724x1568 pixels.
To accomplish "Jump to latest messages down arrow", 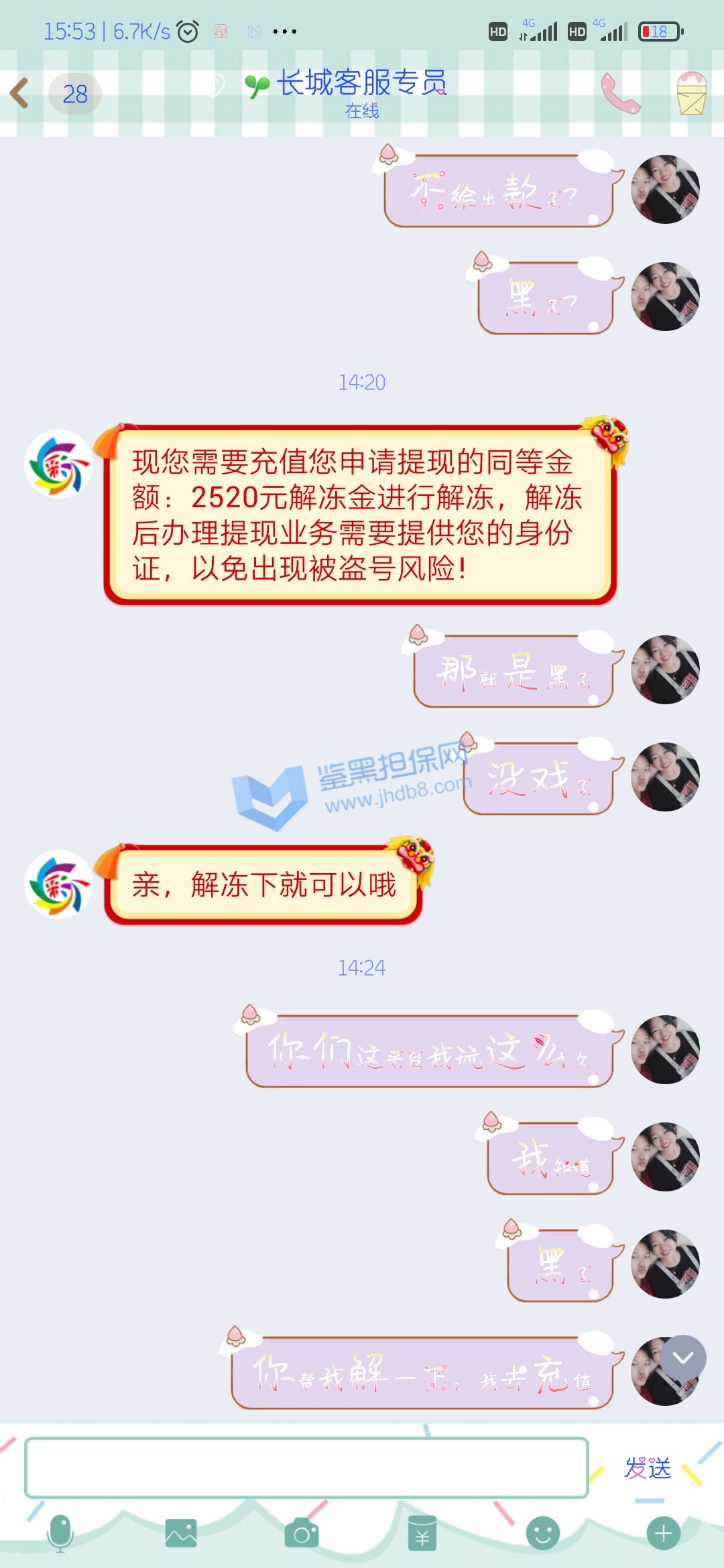I will pos(683,1358).
